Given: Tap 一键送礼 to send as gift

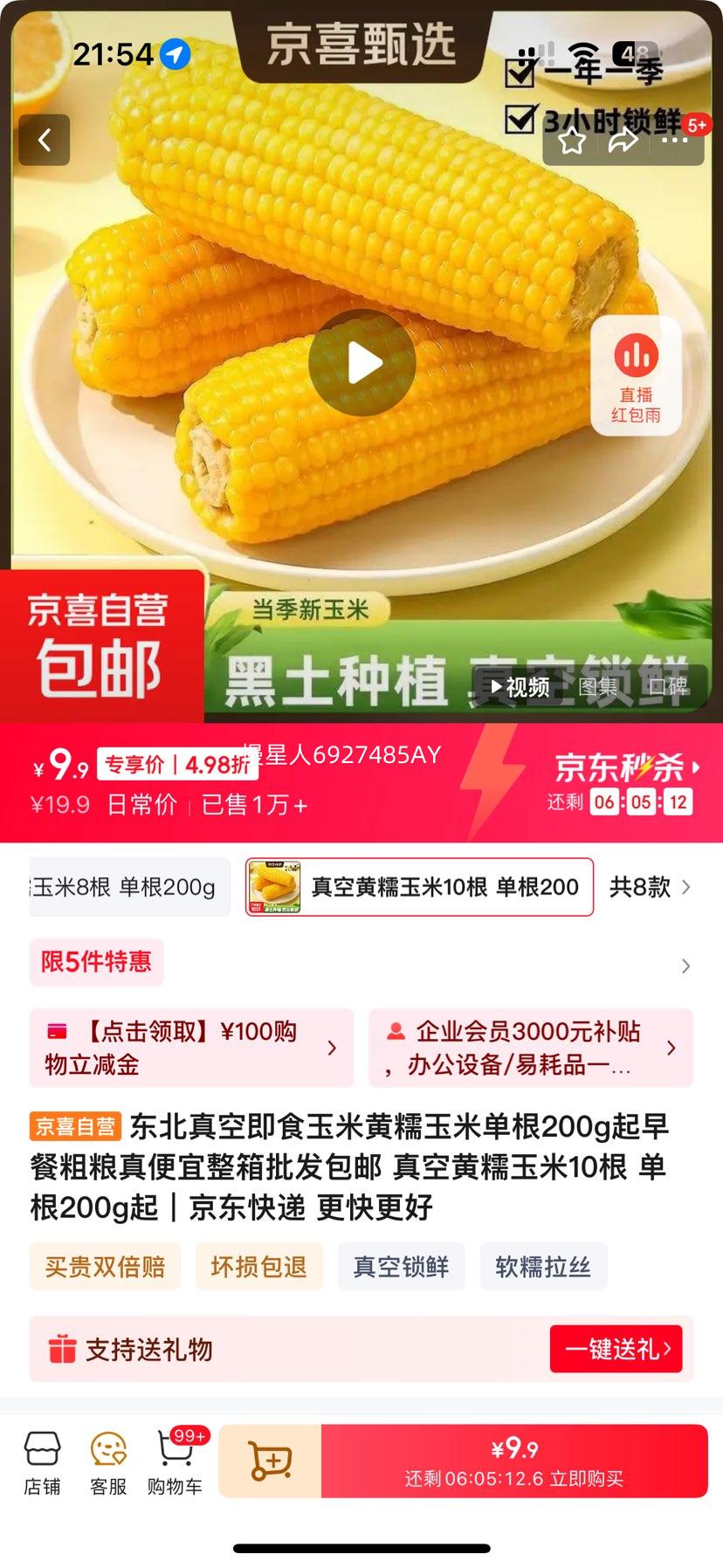Looking at the screenshot, I should coord(616,1347).
